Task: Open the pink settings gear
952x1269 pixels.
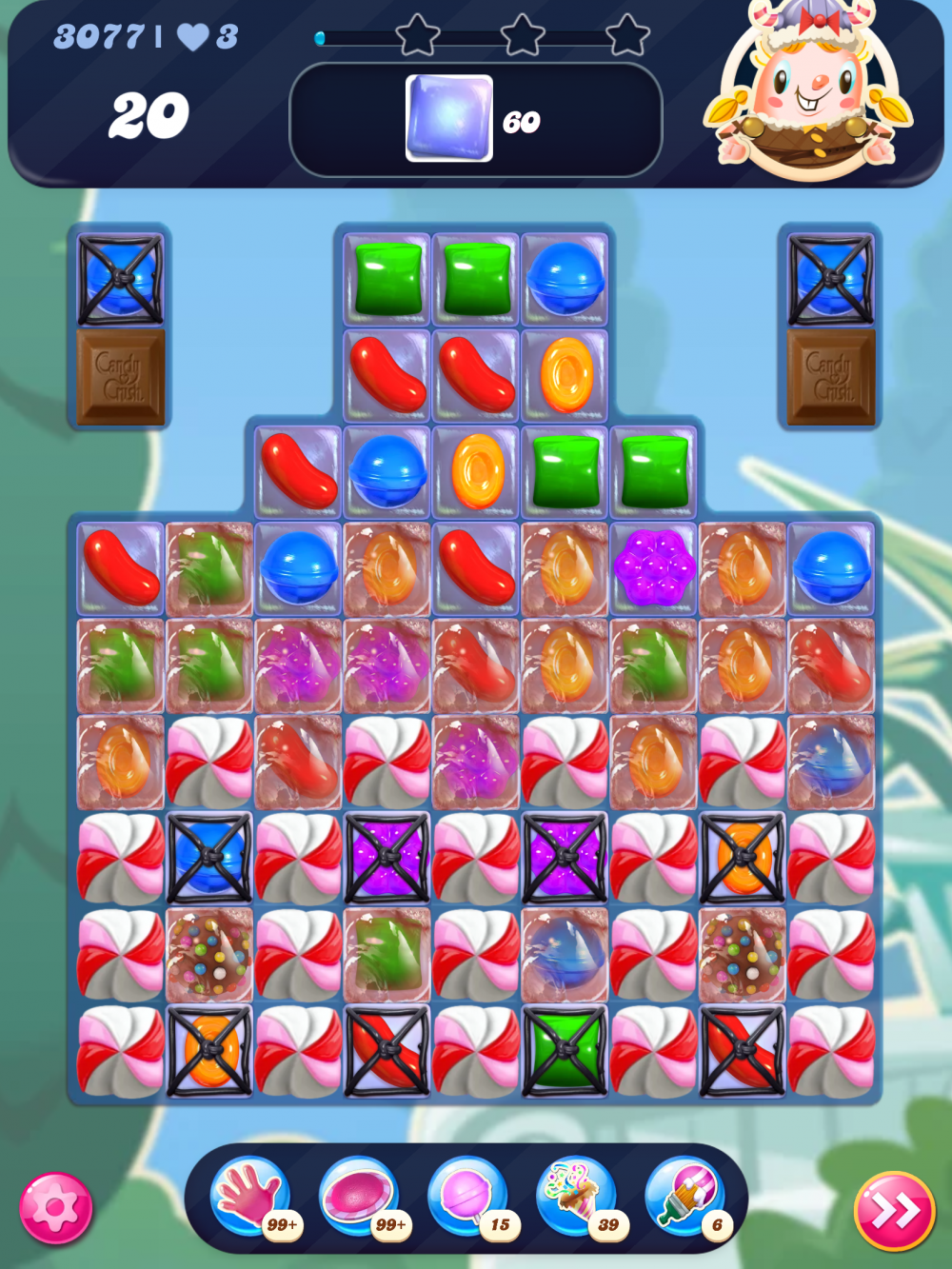Action: coord(55,1207)
